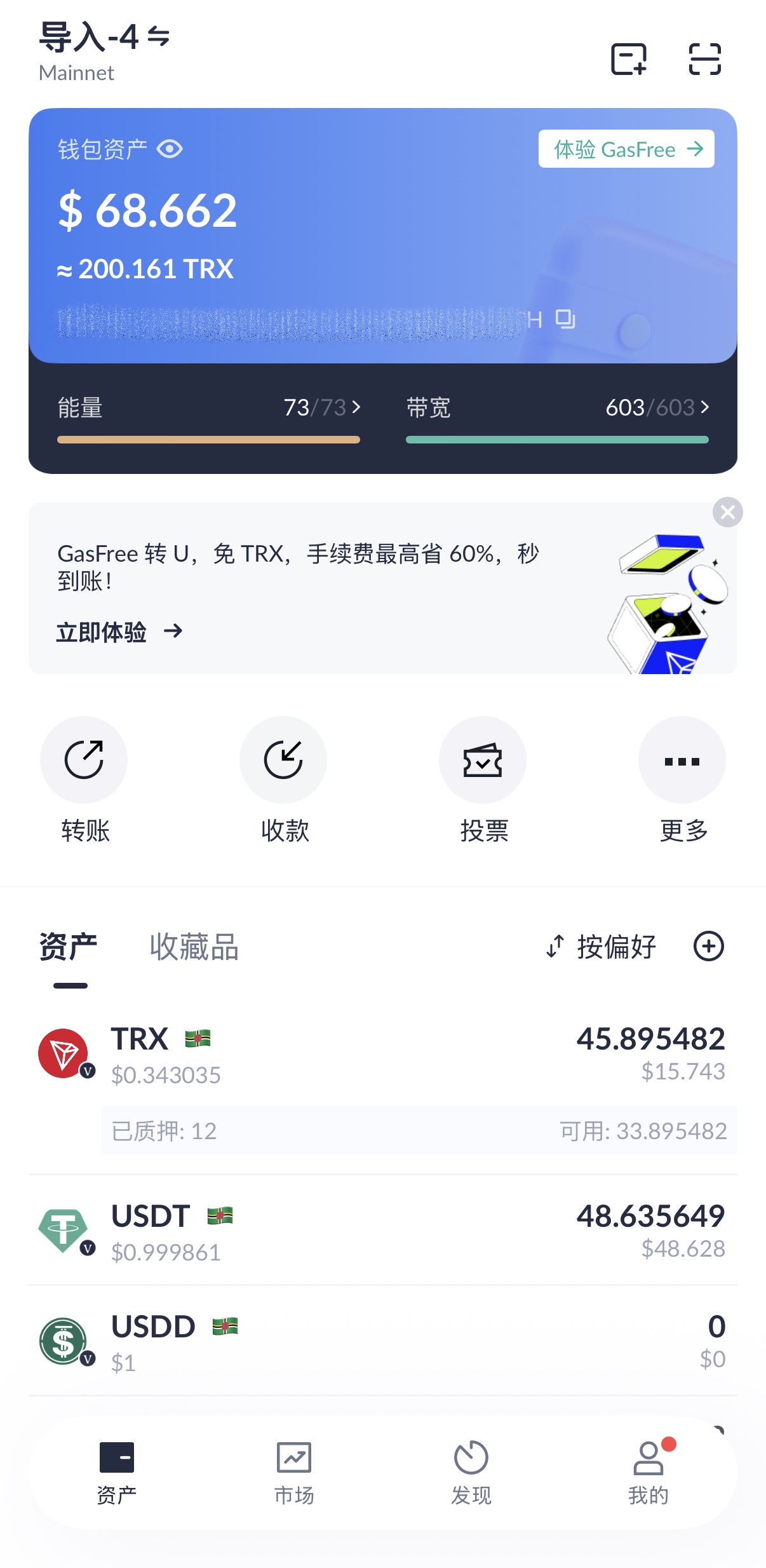Copy the wallet address

[x=565, y=319]
